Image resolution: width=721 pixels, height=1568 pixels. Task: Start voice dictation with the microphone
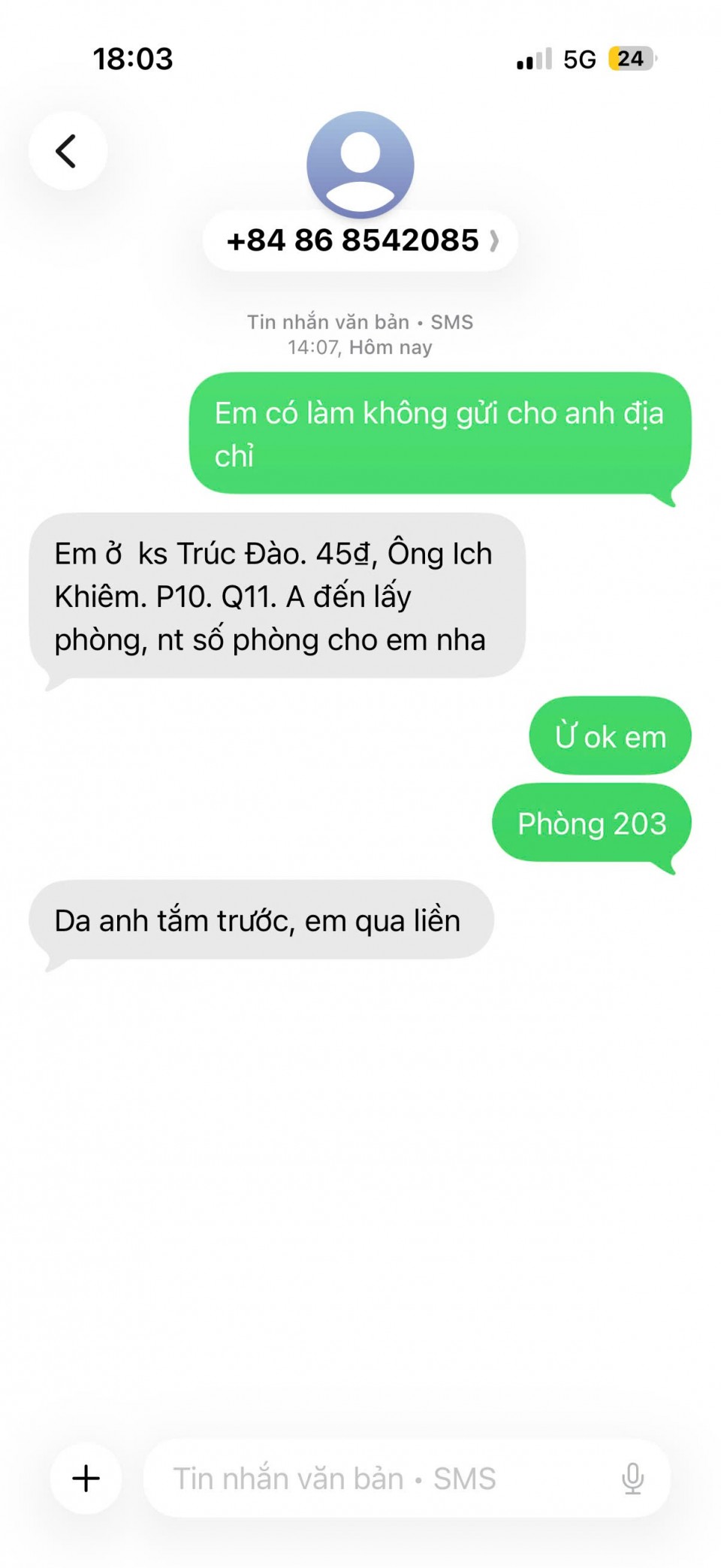tap(632, 1478)
